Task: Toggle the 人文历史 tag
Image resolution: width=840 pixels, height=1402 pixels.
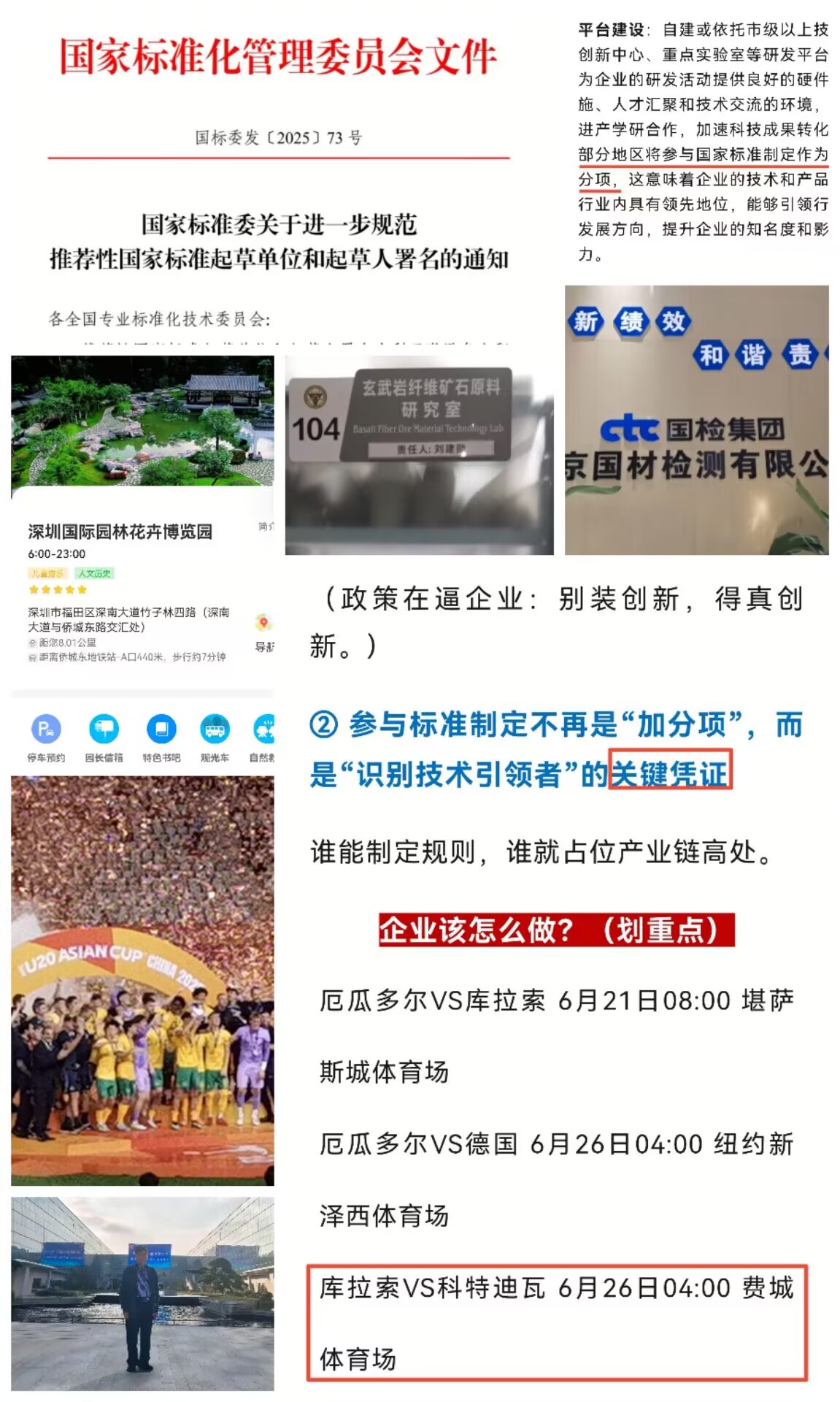Action: coord(94,575)
